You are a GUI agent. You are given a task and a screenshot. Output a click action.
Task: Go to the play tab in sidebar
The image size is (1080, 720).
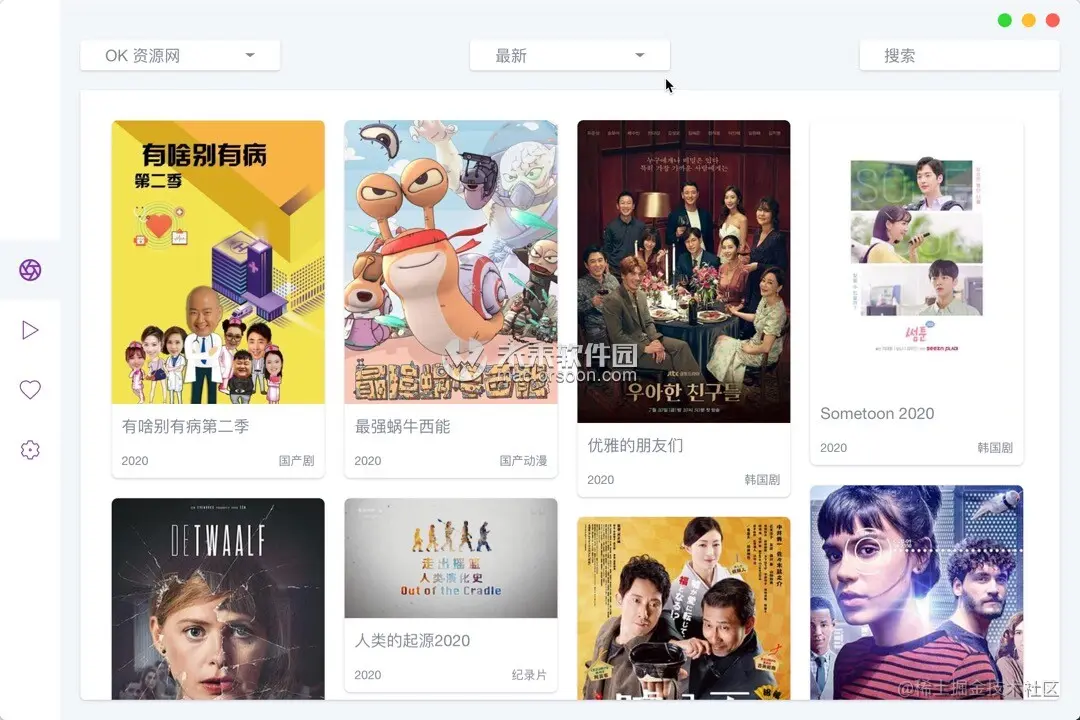pyautogui.click(x=30, y=330)
